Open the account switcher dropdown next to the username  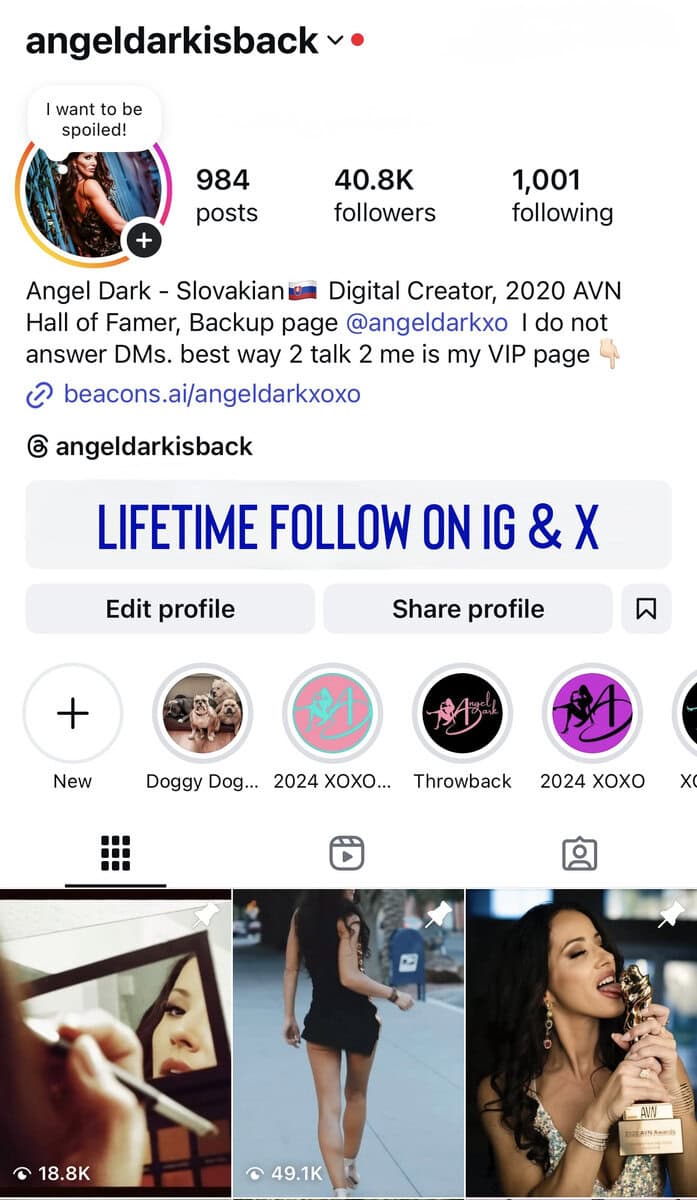tap(335, 41)
